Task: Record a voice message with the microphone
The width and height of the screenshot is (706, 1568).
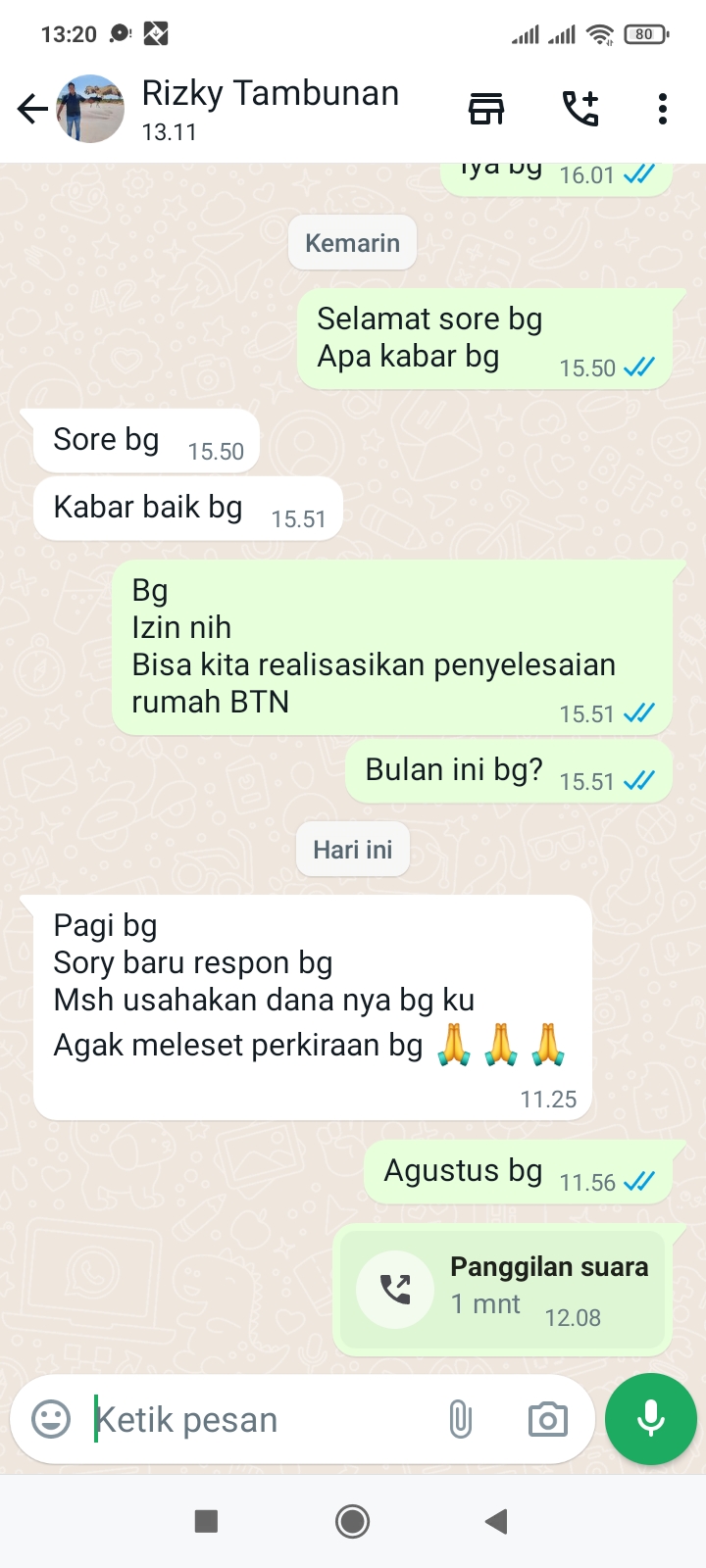Action: click(x=651, y=1419)
